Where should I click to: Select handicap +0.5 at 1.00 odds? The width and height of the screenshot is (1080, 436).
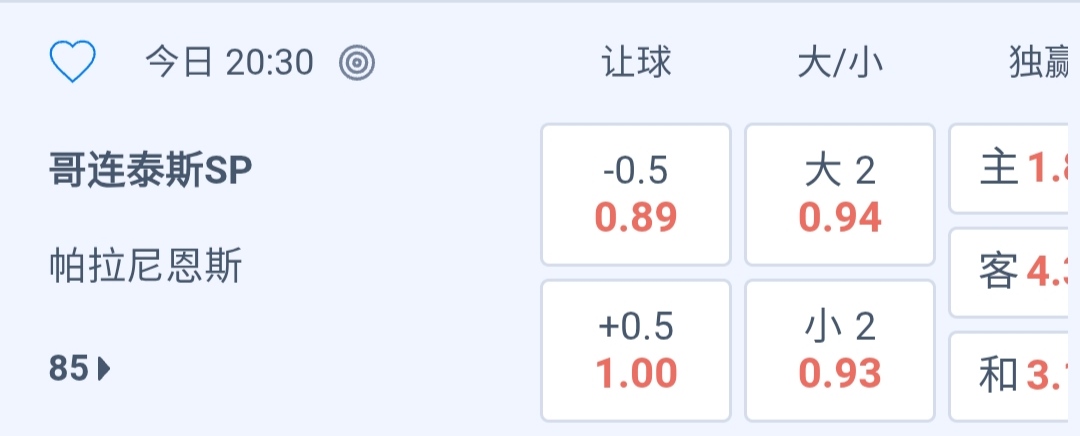click(x=636, y=350)
